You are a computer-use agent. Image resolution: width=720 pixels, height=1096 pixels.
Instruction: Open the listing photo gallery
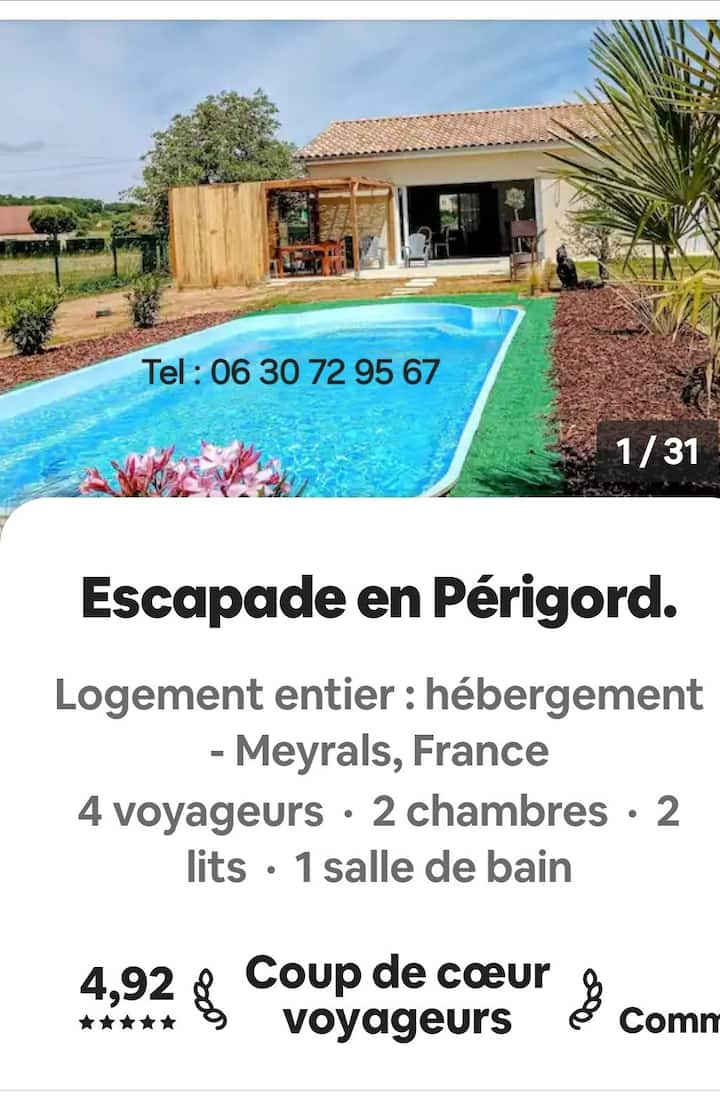(x=360, y=260)
